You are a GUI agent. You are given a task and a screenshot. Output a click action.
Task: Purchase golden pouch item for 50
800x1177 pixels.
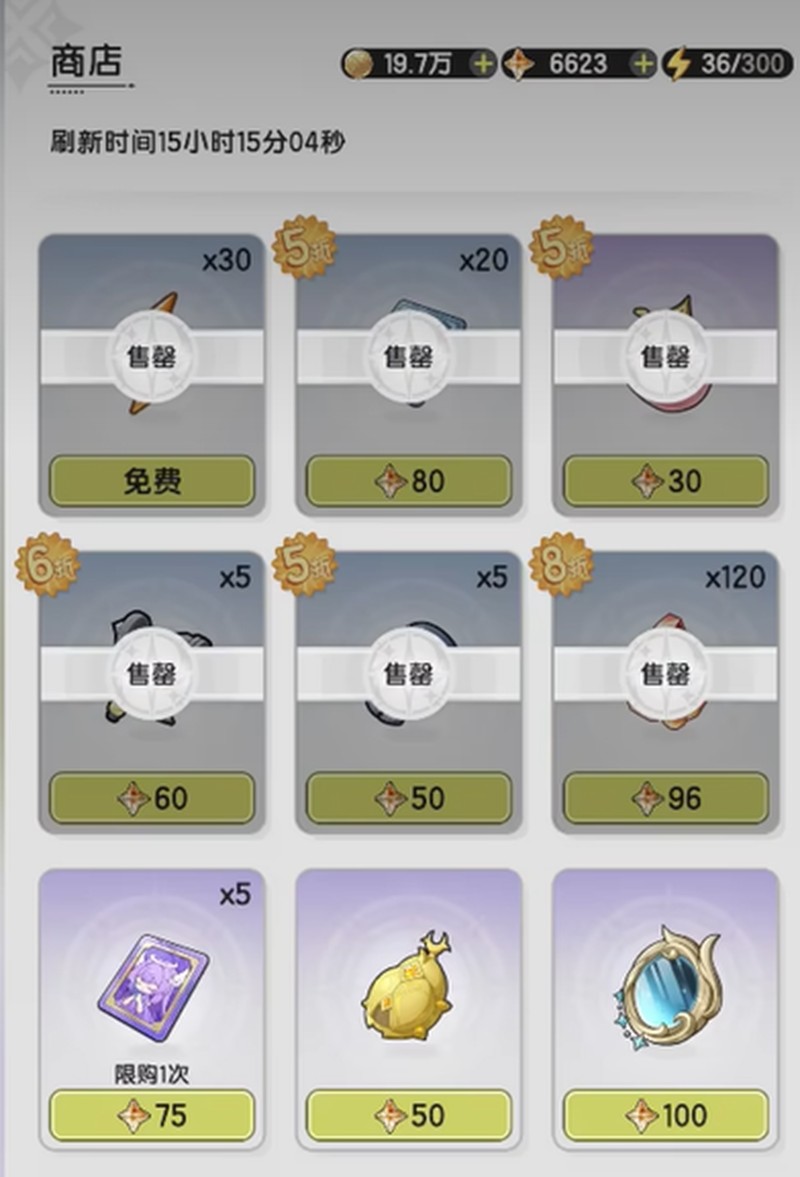[x=408, y=1115]
